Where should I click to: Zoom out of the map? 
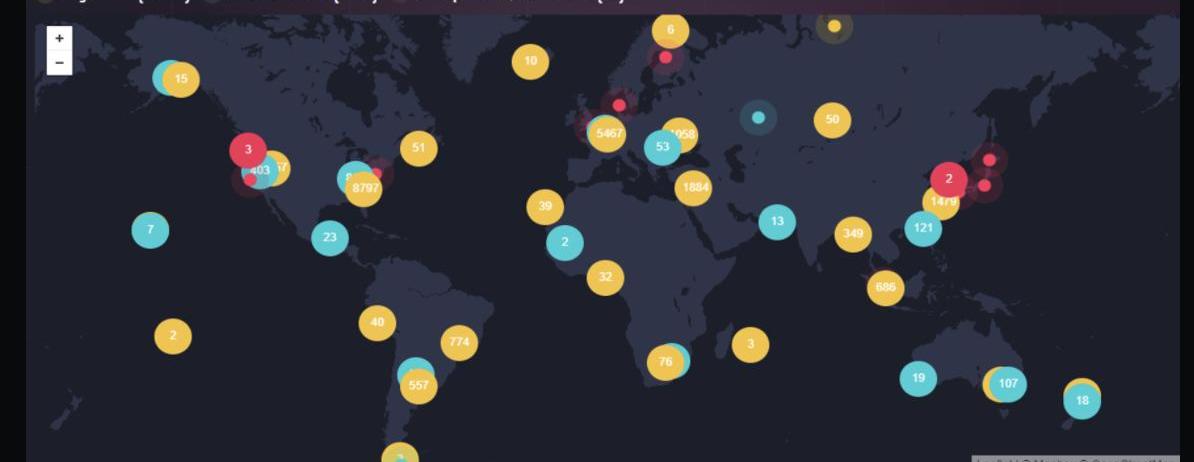click(x=59, y=63)
